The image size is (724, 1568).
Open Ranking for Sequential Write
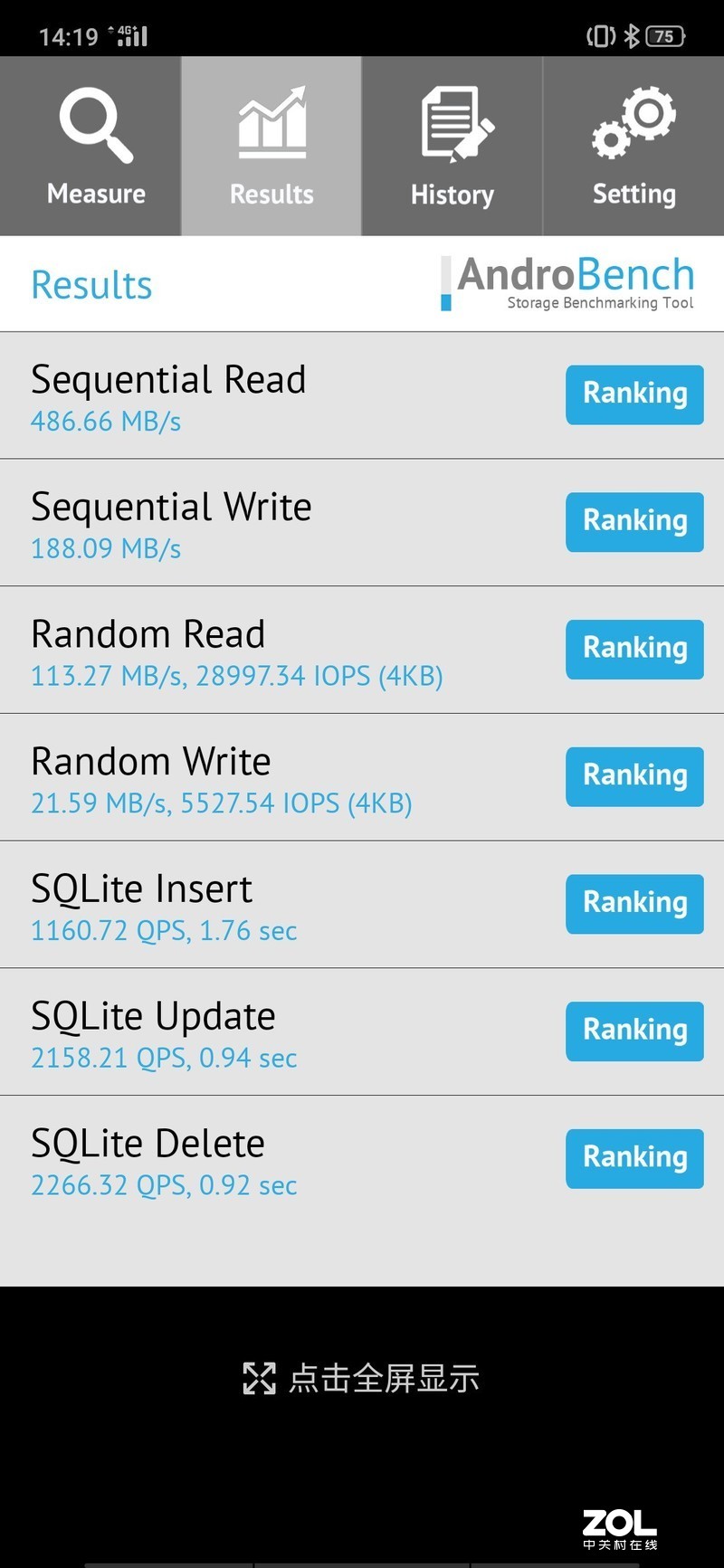tap(634, 522)
